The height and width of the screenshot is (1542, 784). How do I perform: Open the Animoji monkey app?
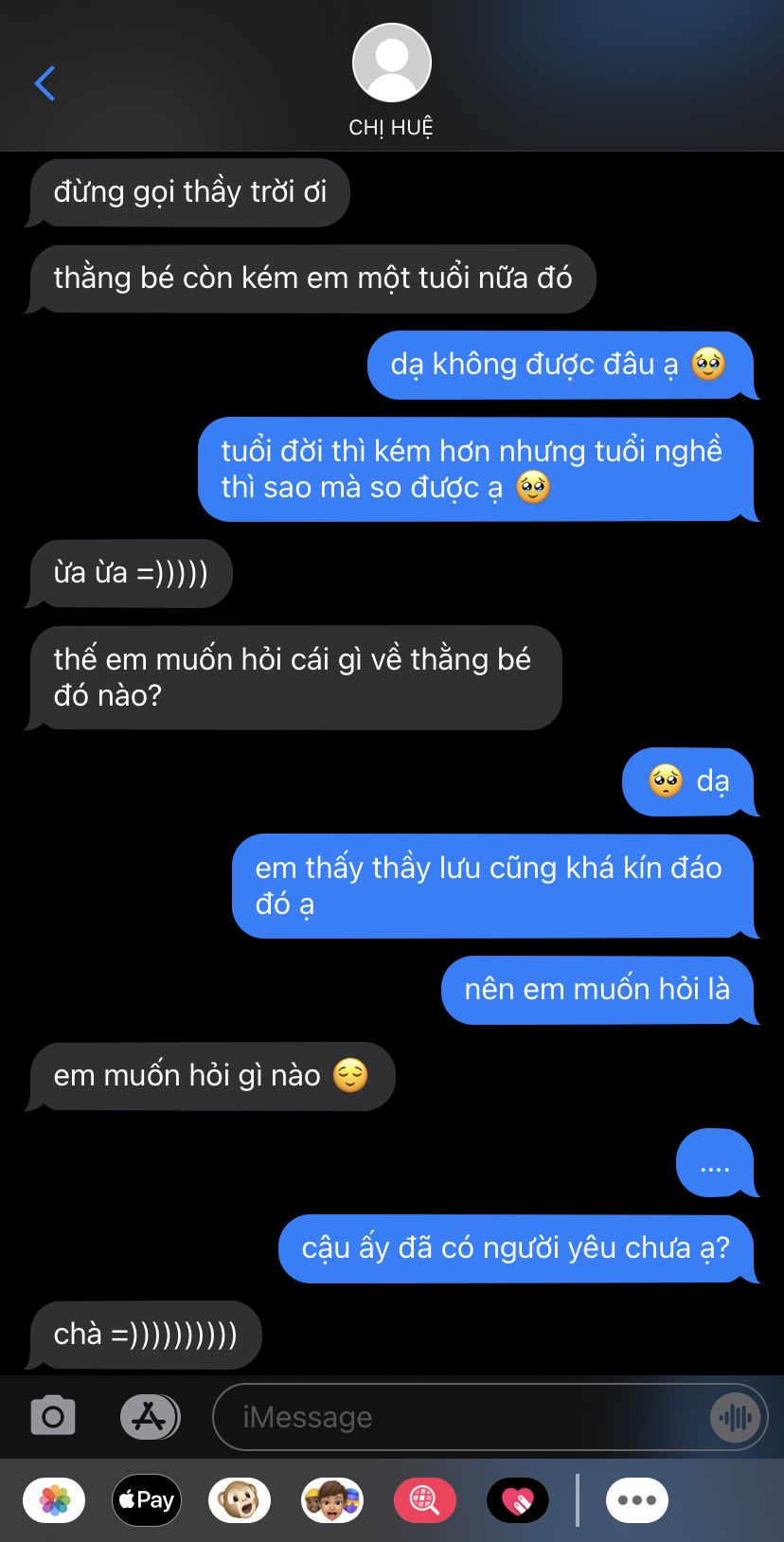coord(240,1500)
